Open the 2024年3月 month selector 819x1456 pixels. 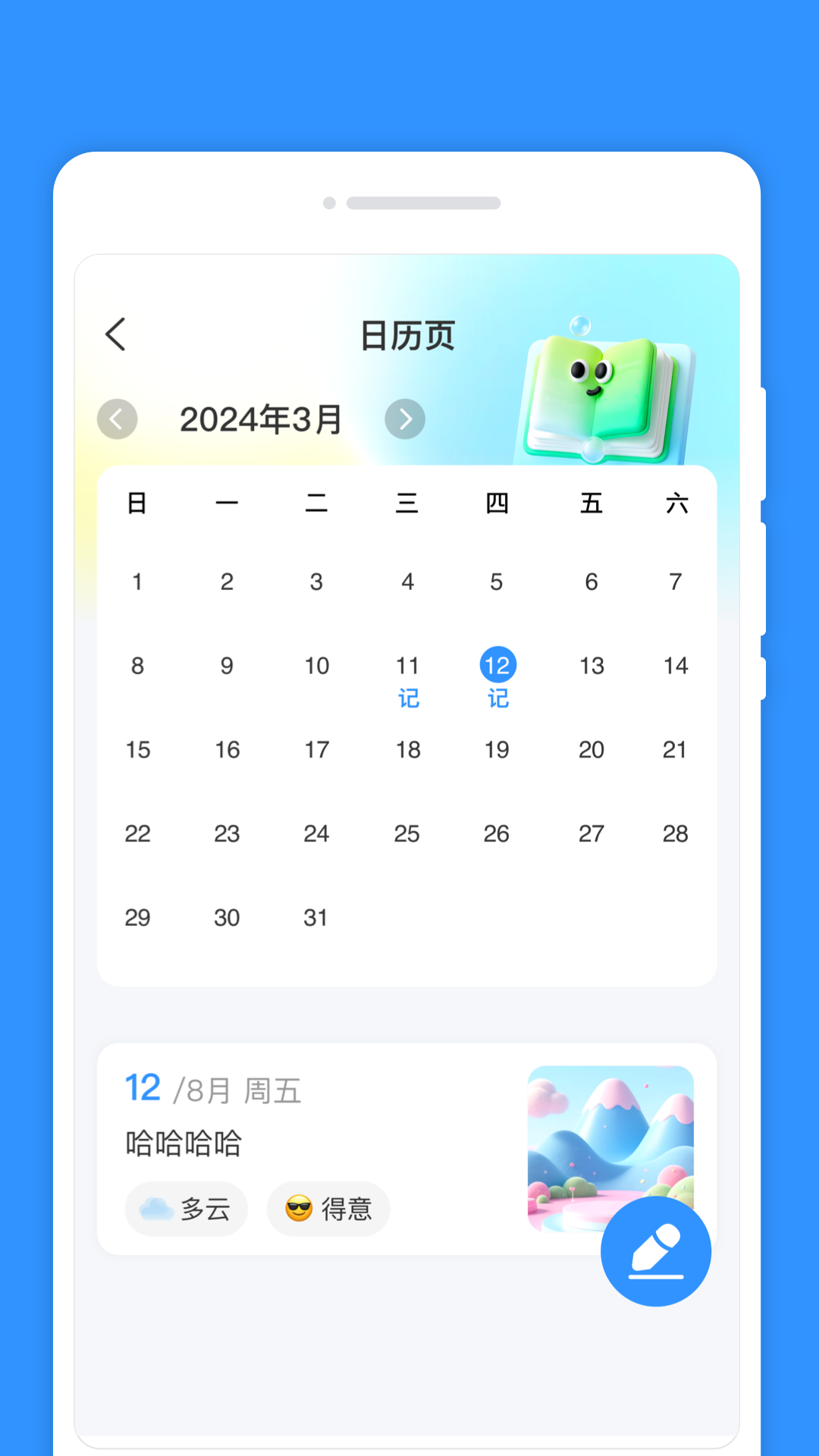(262, 419)
